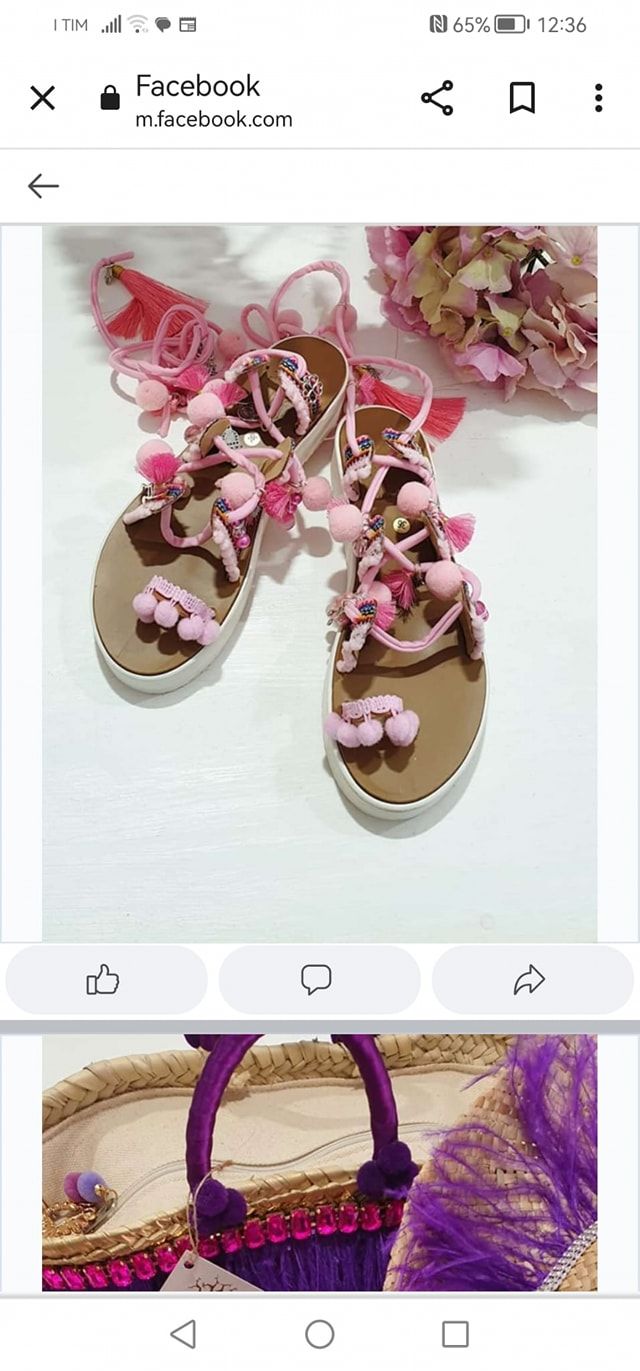Open the browser overflow menu
The image size is (640, 1371).
598,98
